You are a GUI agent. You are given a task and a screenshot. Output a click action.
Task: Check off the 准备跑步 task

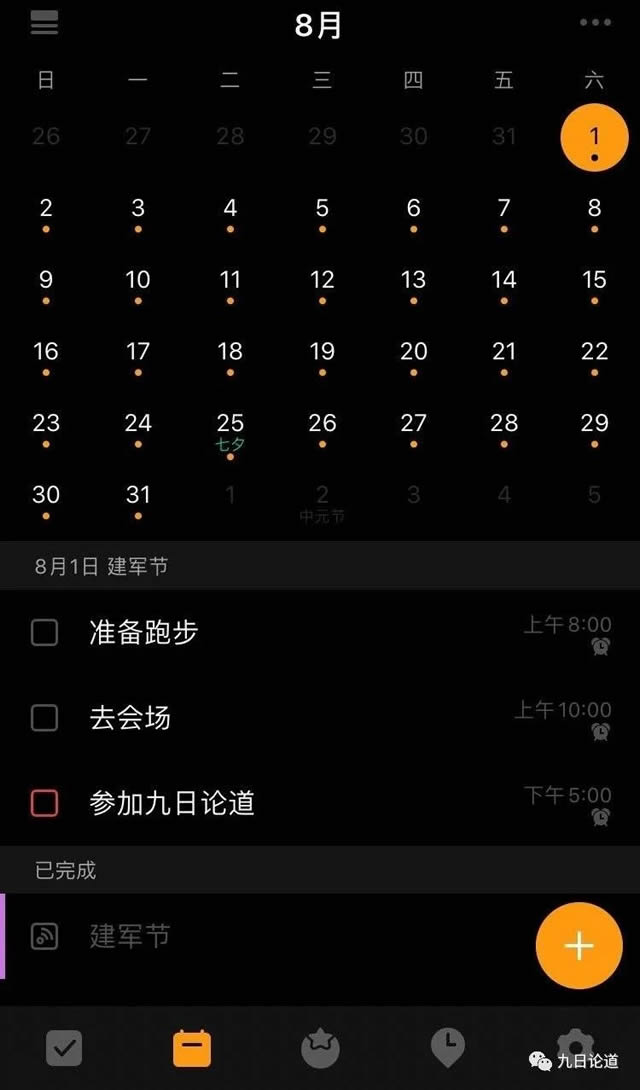click(45, 632)
